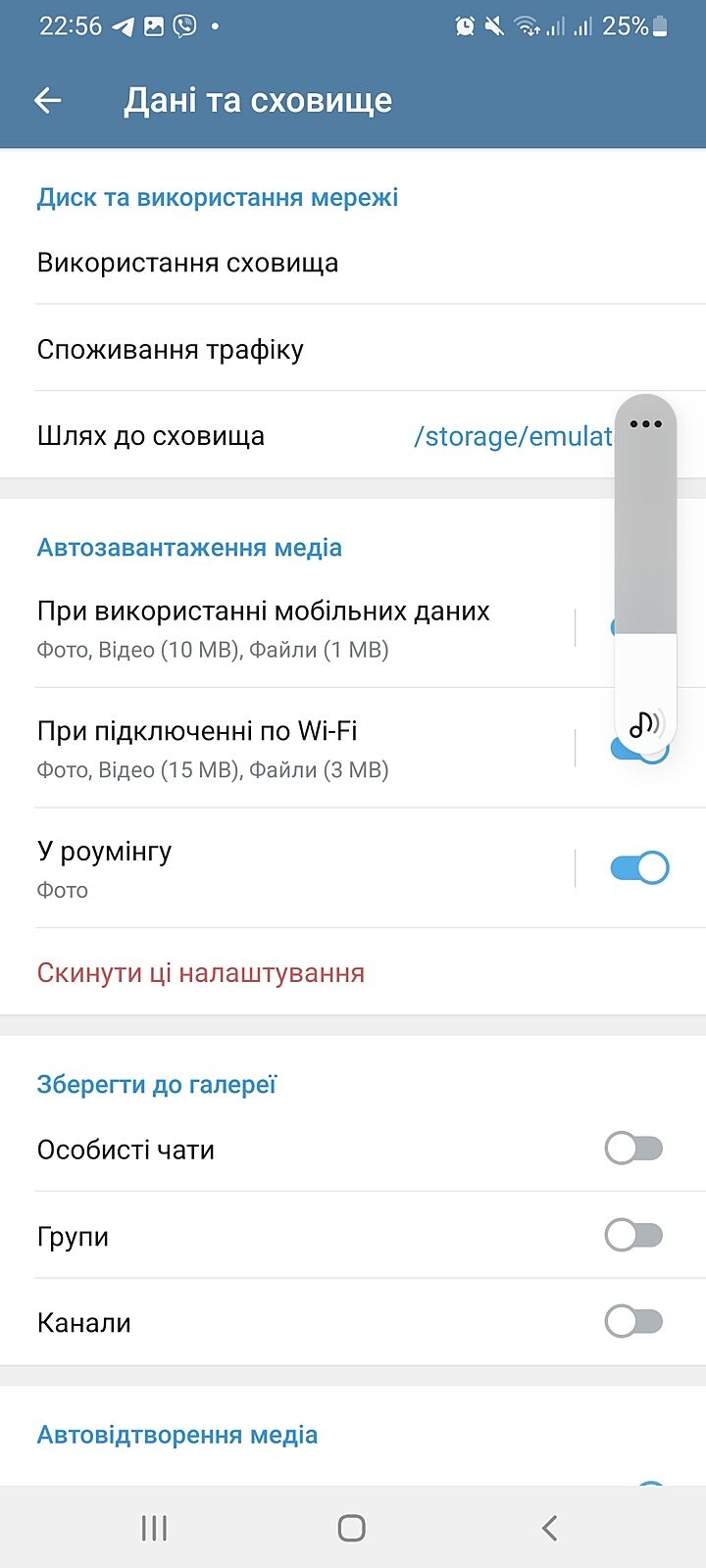Go back from Дані та сховище
The height and width of the screenshot is (1568, 706).
coord(47,100)
